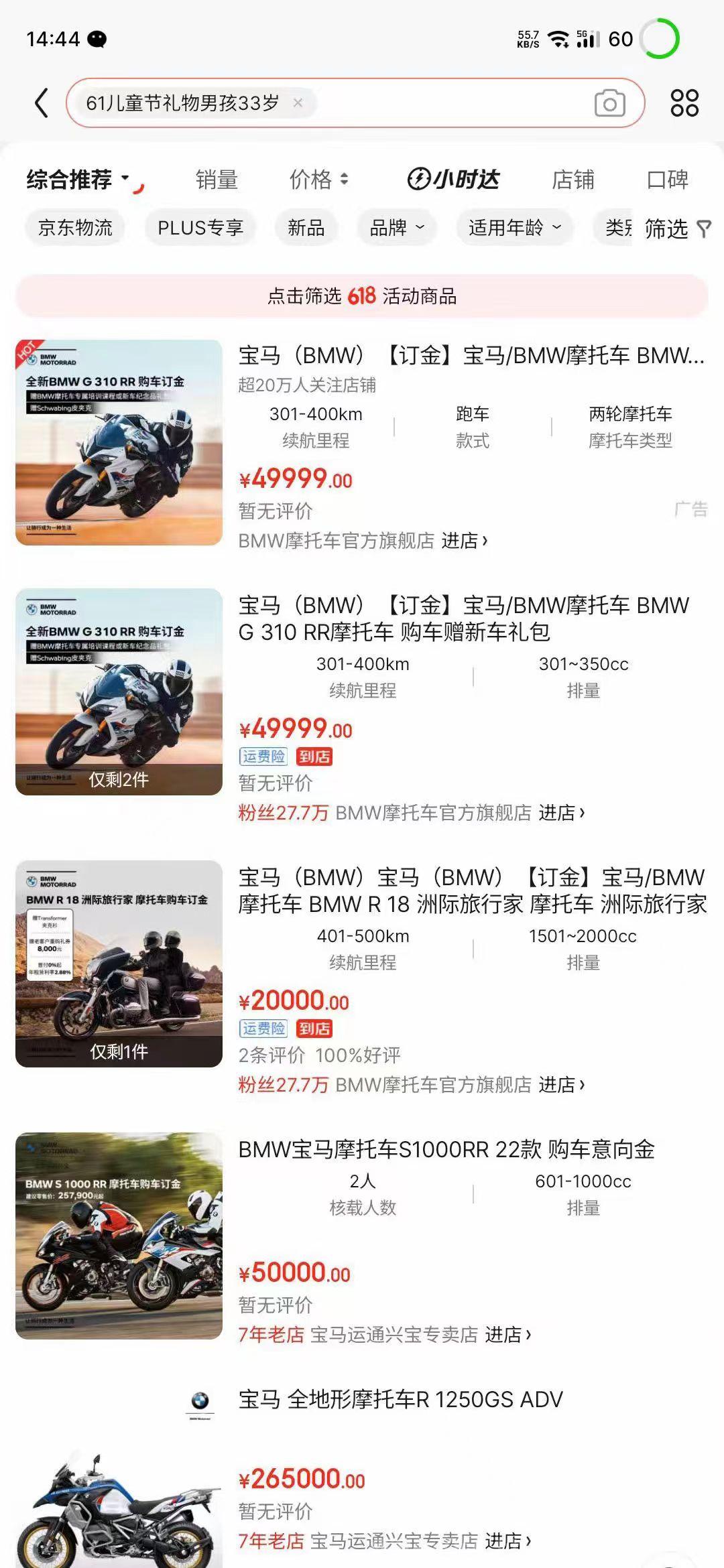Sort results by 价格

click(x=318, y=180)
